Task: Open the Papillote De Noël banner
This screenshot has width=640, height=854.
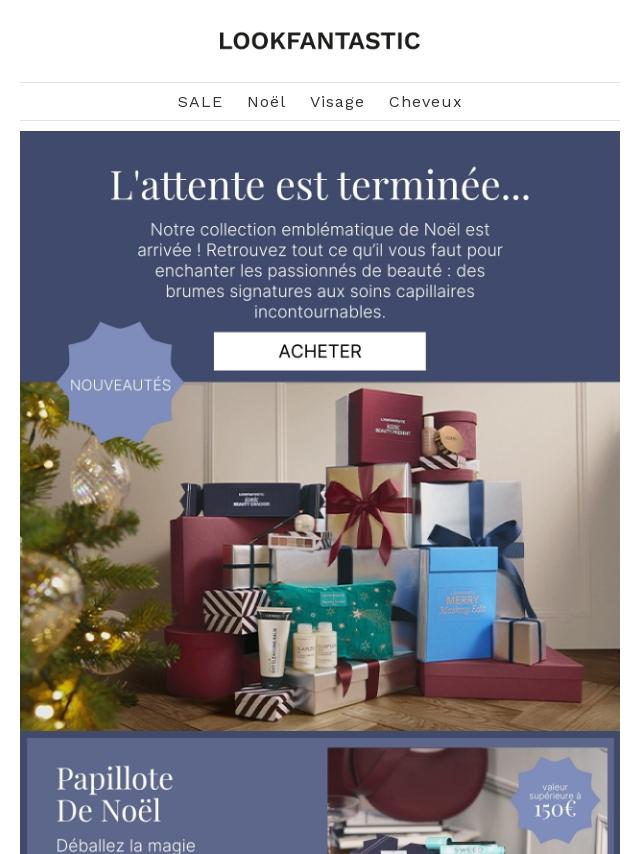Action: pyautogui.click(x=320, y=795)
